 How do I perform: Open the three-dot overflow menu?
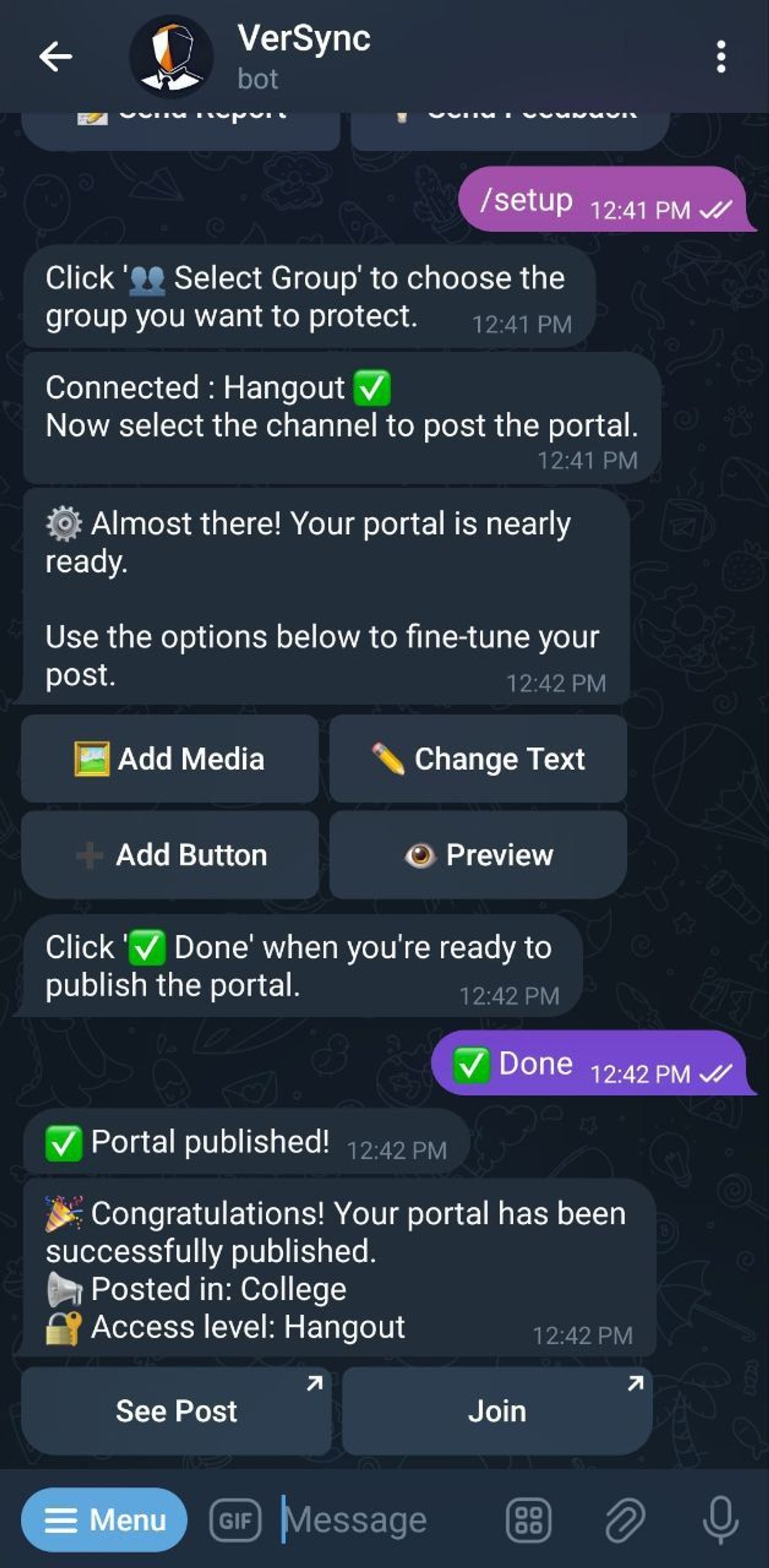tap(721, 57)
